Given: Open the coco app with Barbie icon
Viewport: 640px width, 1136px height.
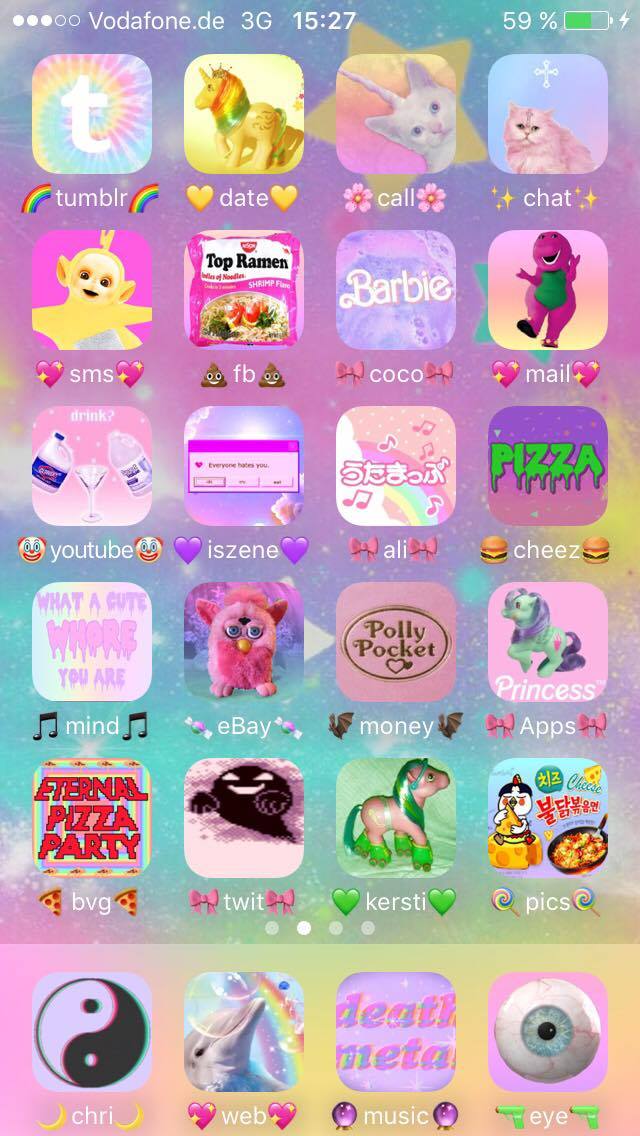Looking at the screenshot, I should click(396, 290).
